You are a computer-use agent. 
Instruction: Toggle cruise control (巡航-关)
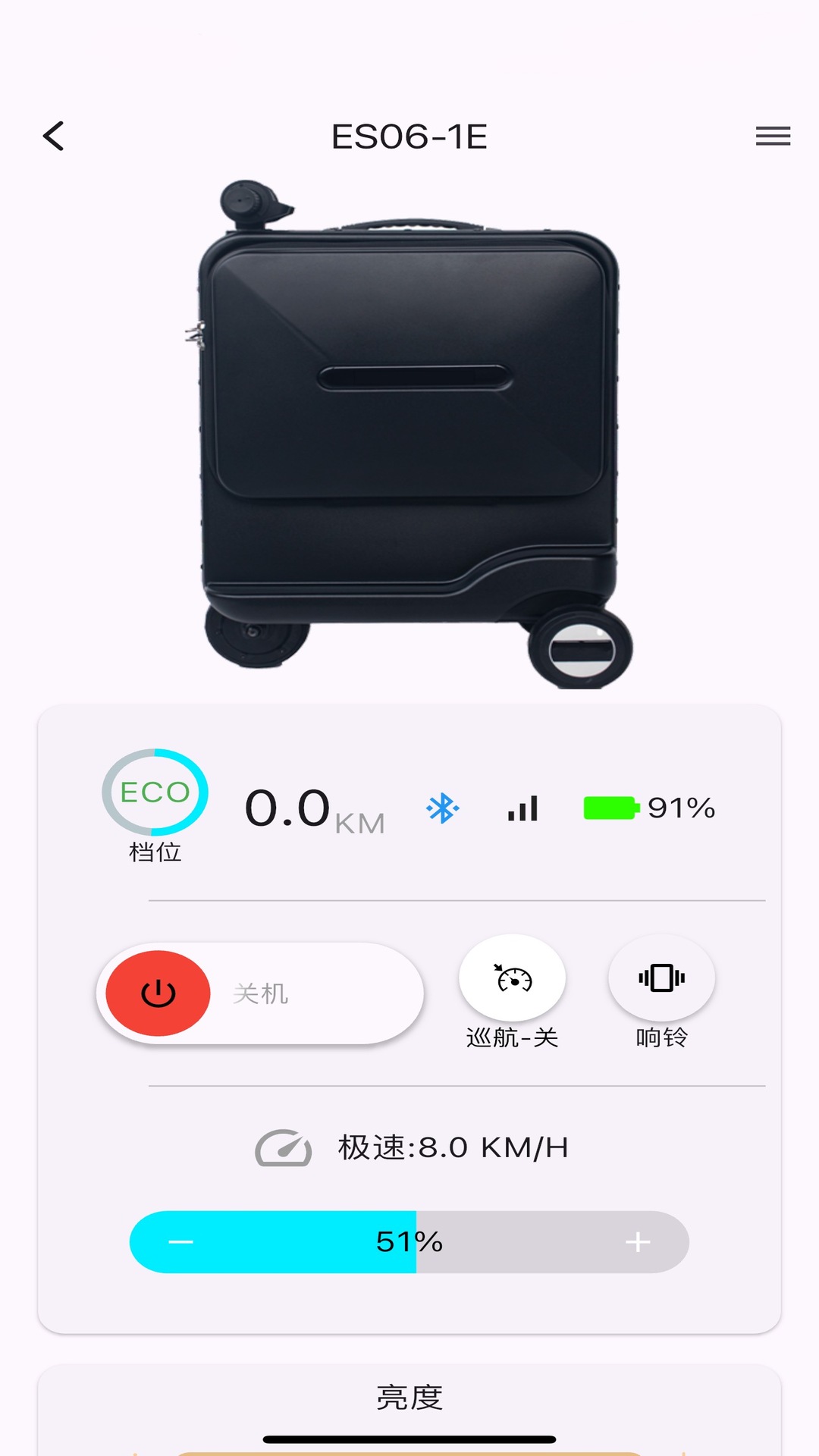(x=513, y=978)
